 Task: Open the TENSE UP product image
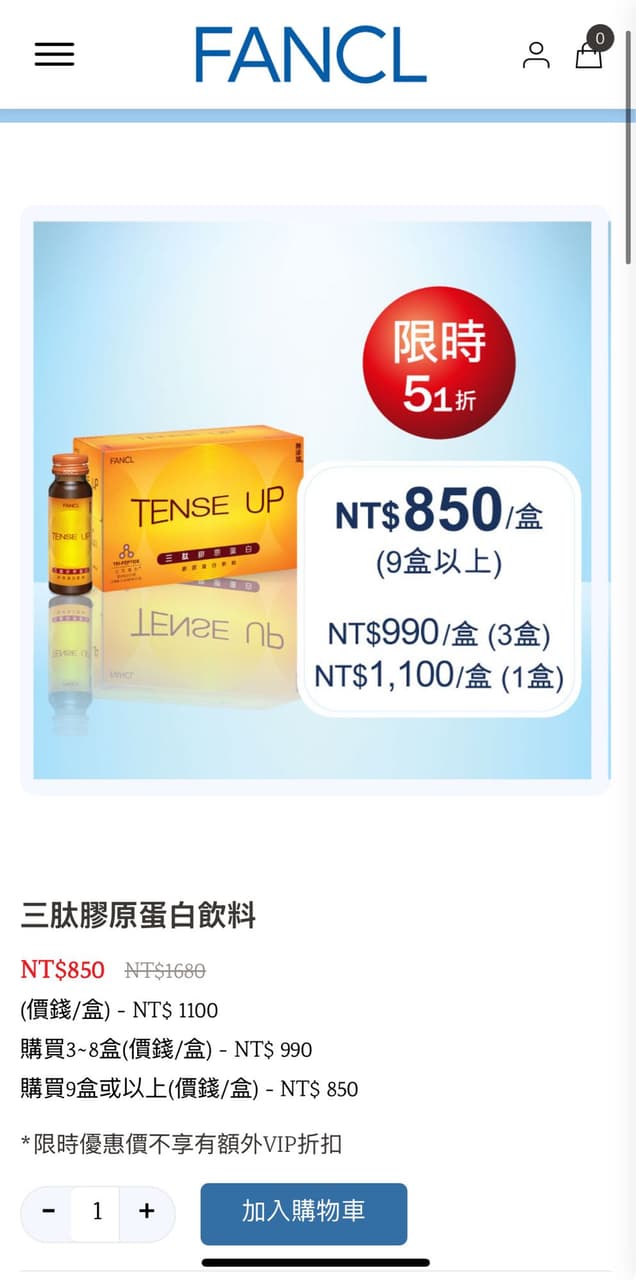pos(312,499)
